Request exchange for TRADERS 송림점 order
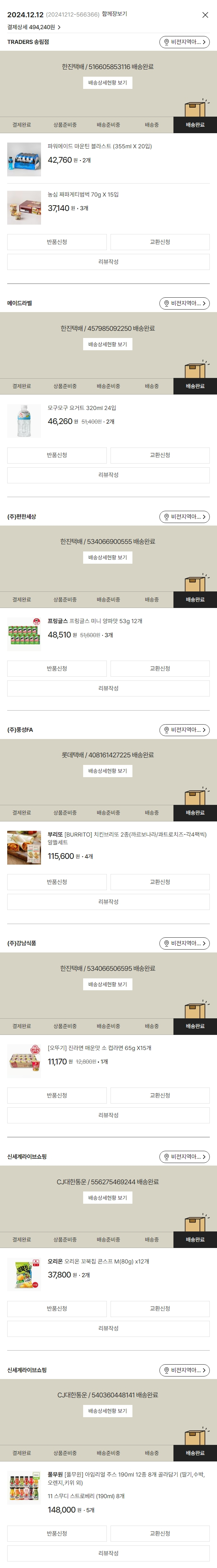 pos(160,242)
